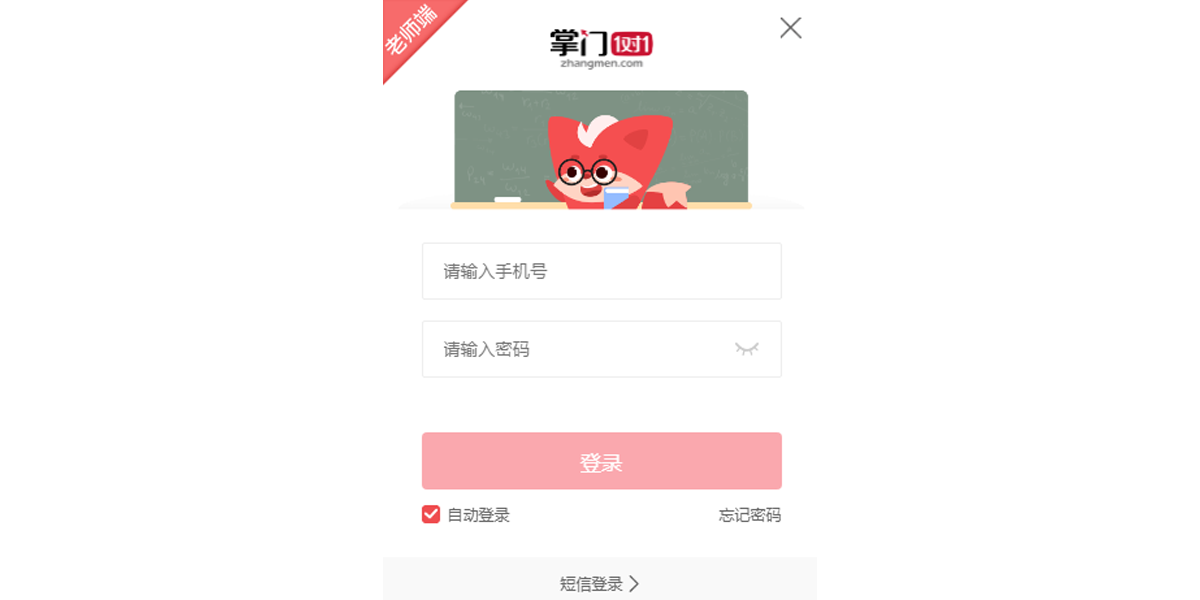Close the login window
This screenshot has height=600, width=1200.
790,28
